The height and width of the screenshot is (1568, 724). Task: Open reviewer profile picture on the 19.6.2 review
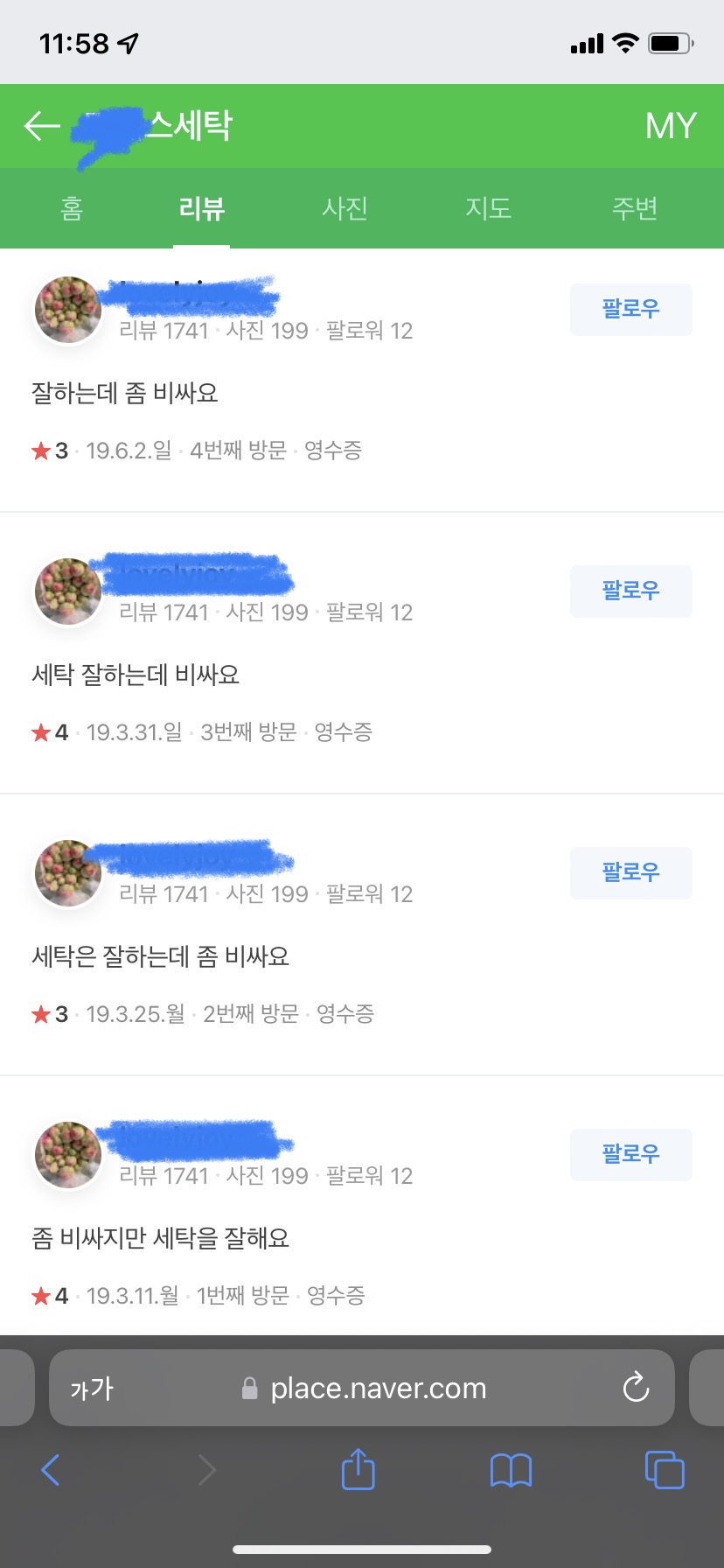click(68, 309)
